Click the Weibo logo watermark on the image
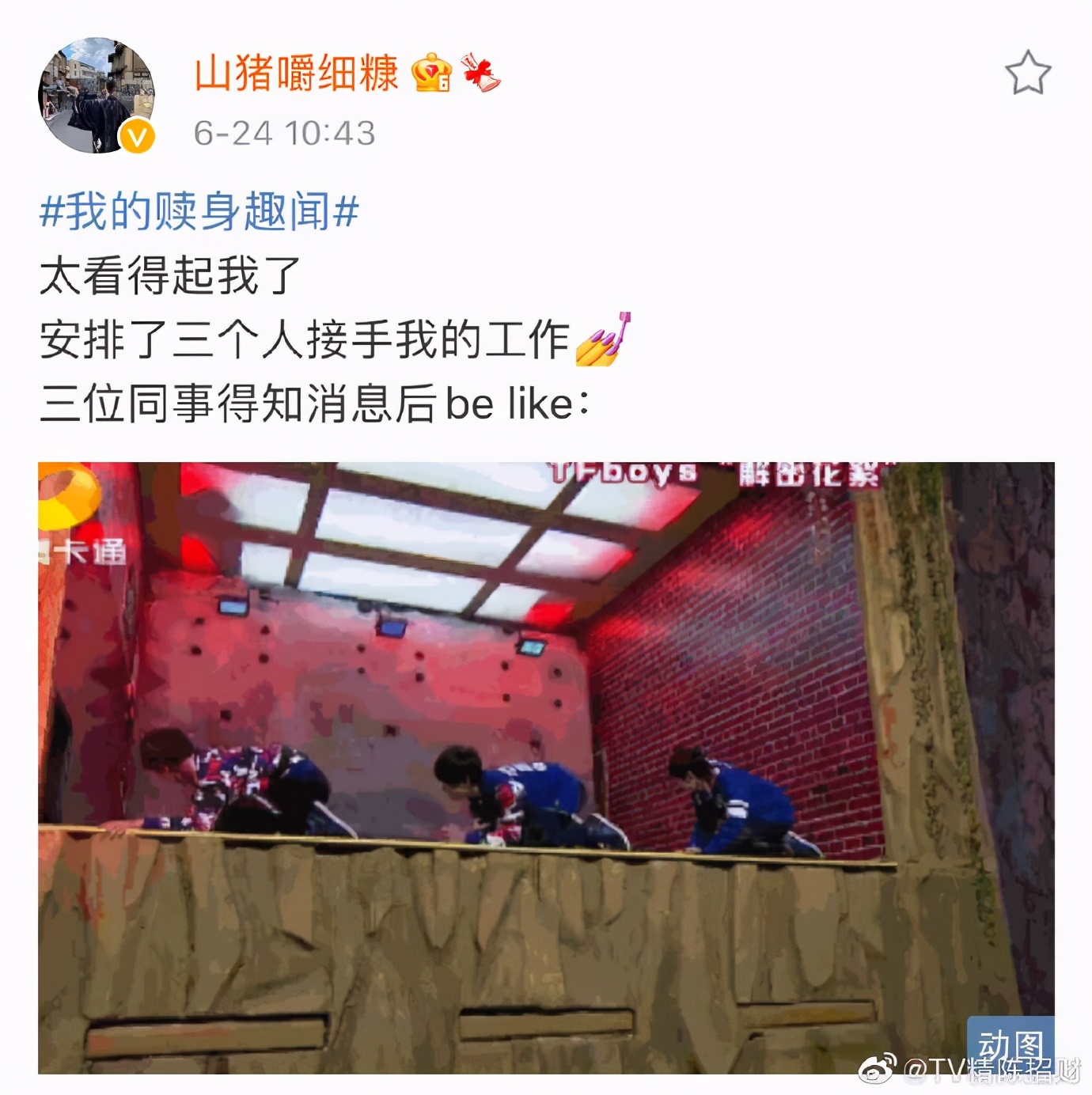 click(x=877, y=1066)
